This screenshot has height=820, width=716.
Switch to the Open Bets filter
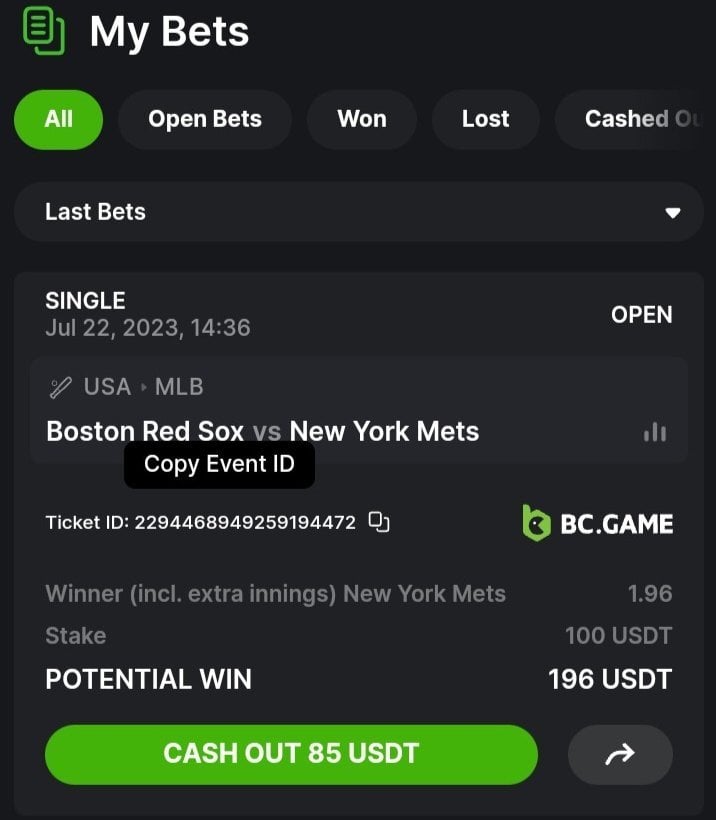[204, 119]
